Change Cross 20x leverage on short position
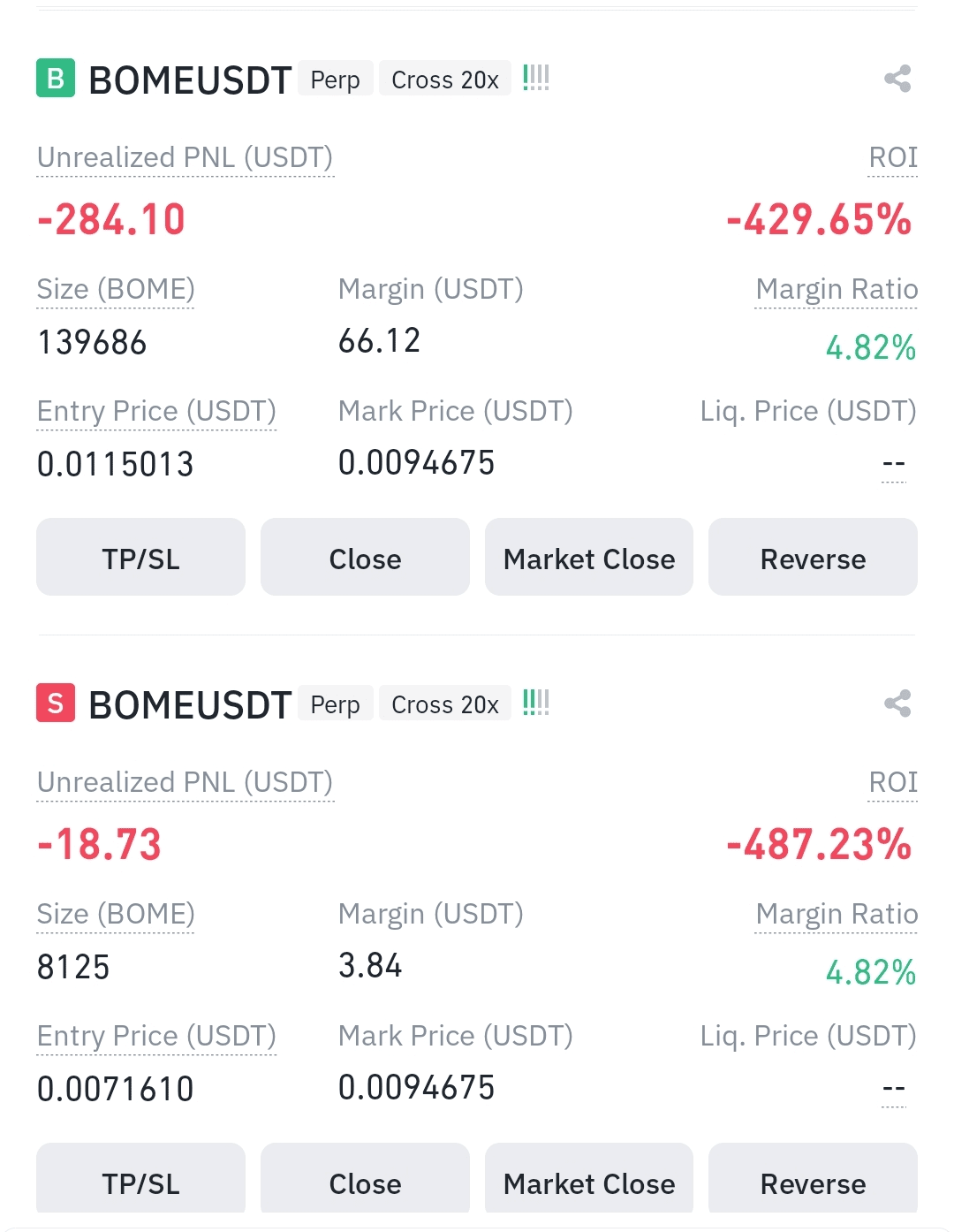954x1232 pixels. 445,704
